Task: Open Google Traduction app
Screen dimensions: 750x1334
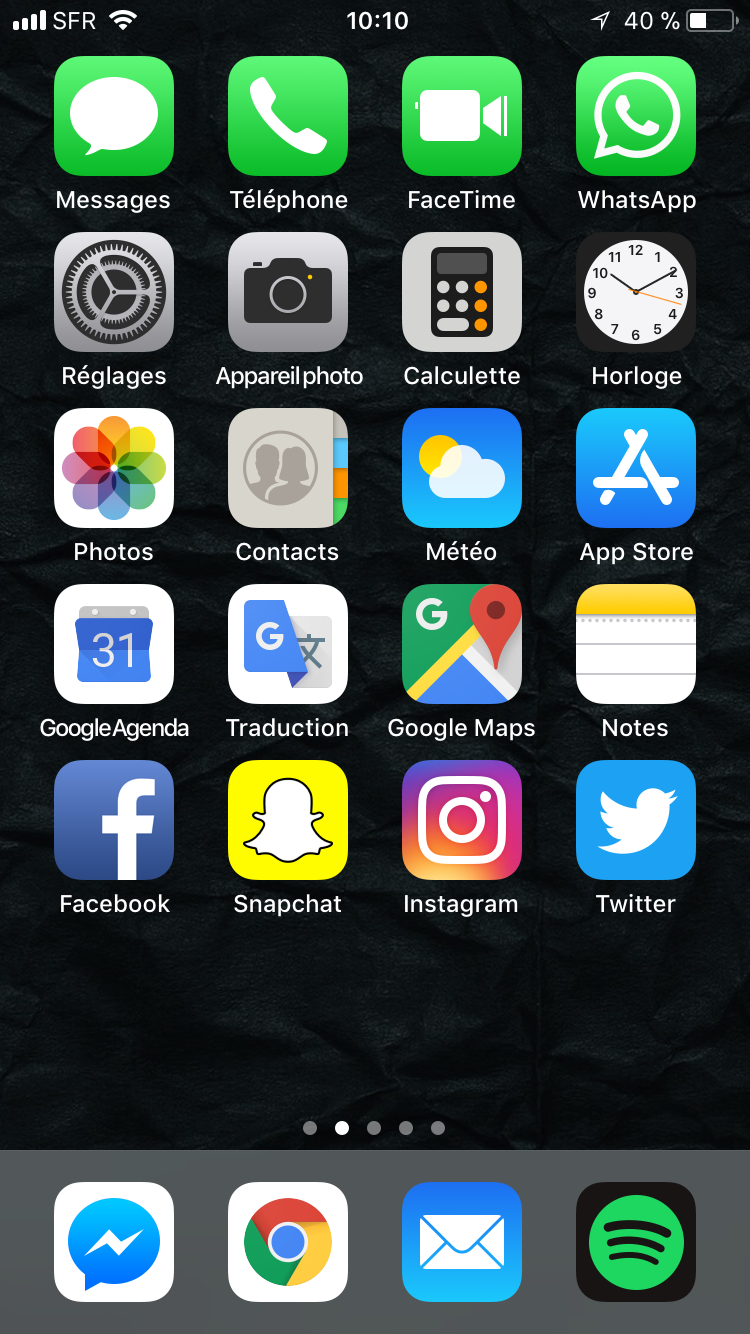Action: [288, 644]
